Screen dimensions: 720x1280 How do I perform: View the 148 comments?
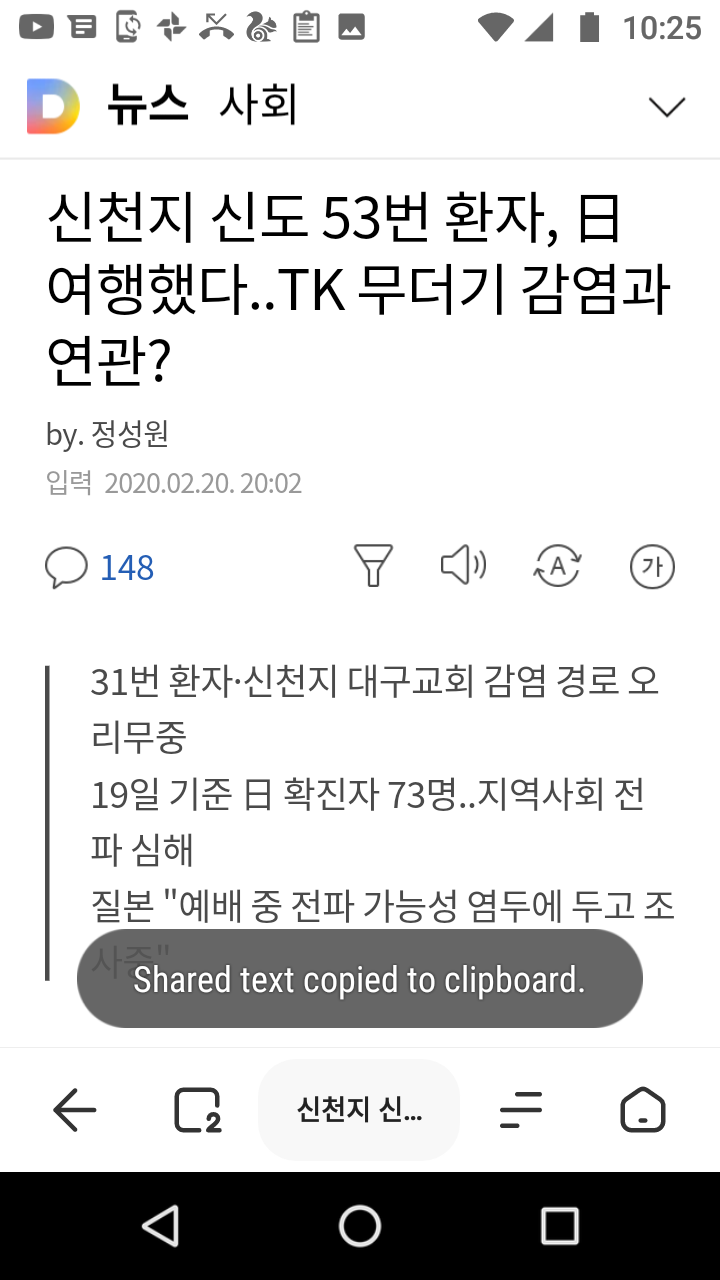100,568
